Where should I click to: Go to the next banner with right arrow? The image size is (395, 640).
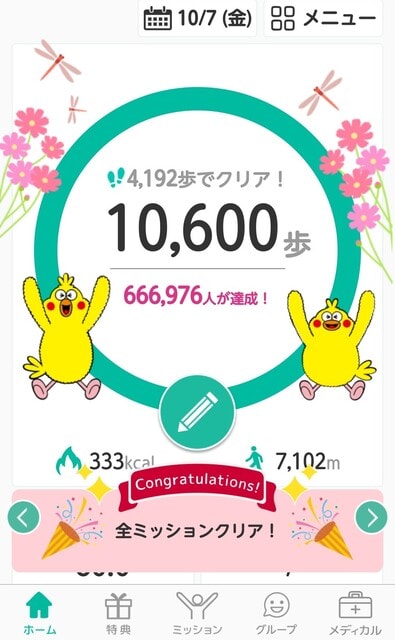(x=371, y=517)
